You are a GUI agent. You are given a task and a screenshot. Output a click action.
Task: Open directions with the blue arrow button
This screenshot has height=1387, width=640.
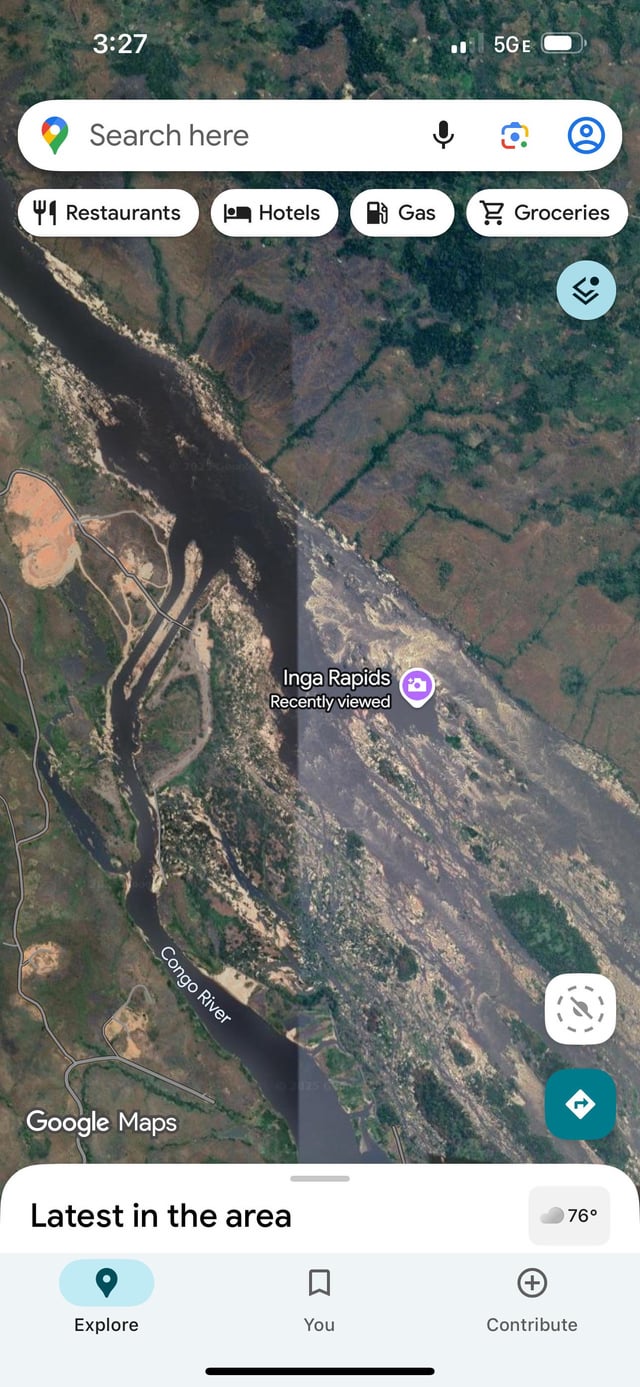[580, 1104]
